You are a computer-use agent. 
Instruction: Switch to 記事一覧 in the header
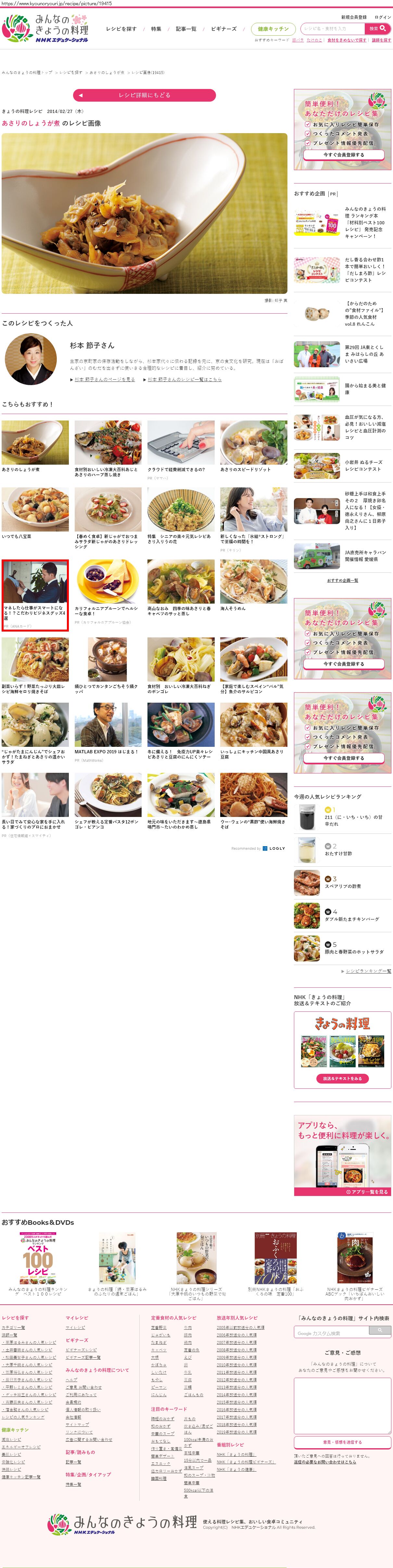(x=186, y=29)
